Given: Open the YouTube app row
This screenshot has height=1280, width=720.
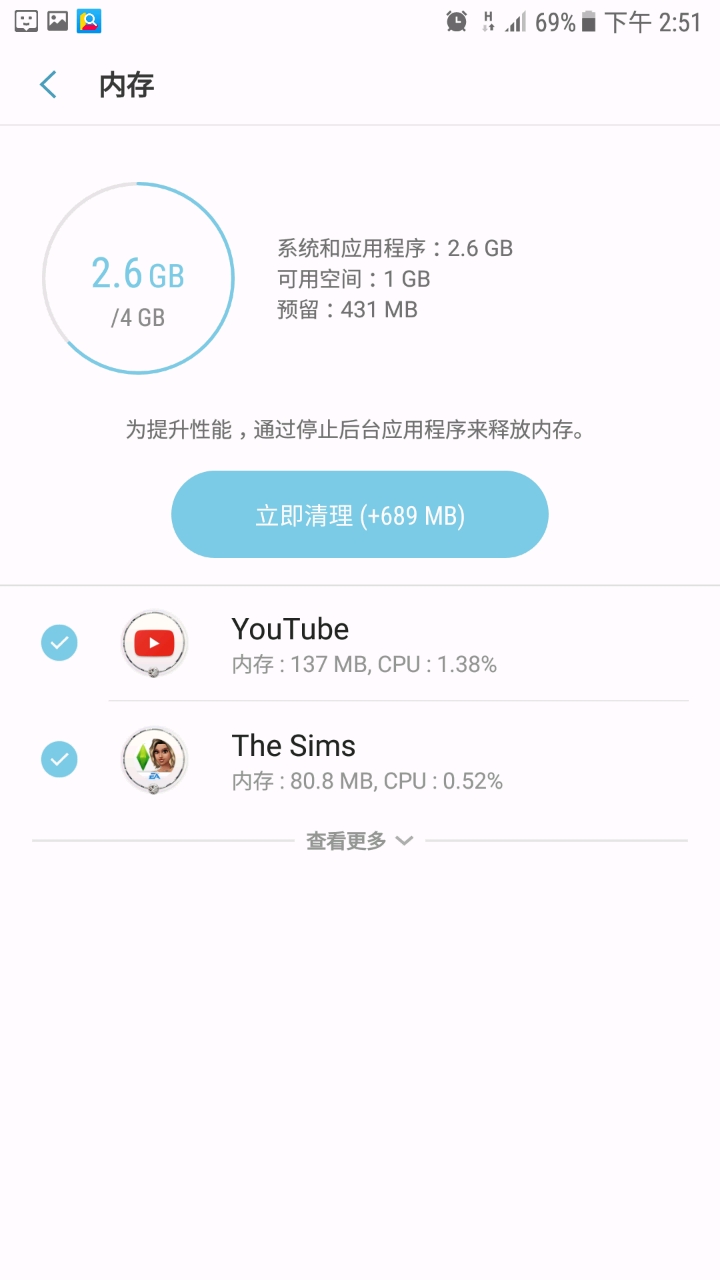Looking at the screenshot, I should pyautogui.click(x=400, y=644).
